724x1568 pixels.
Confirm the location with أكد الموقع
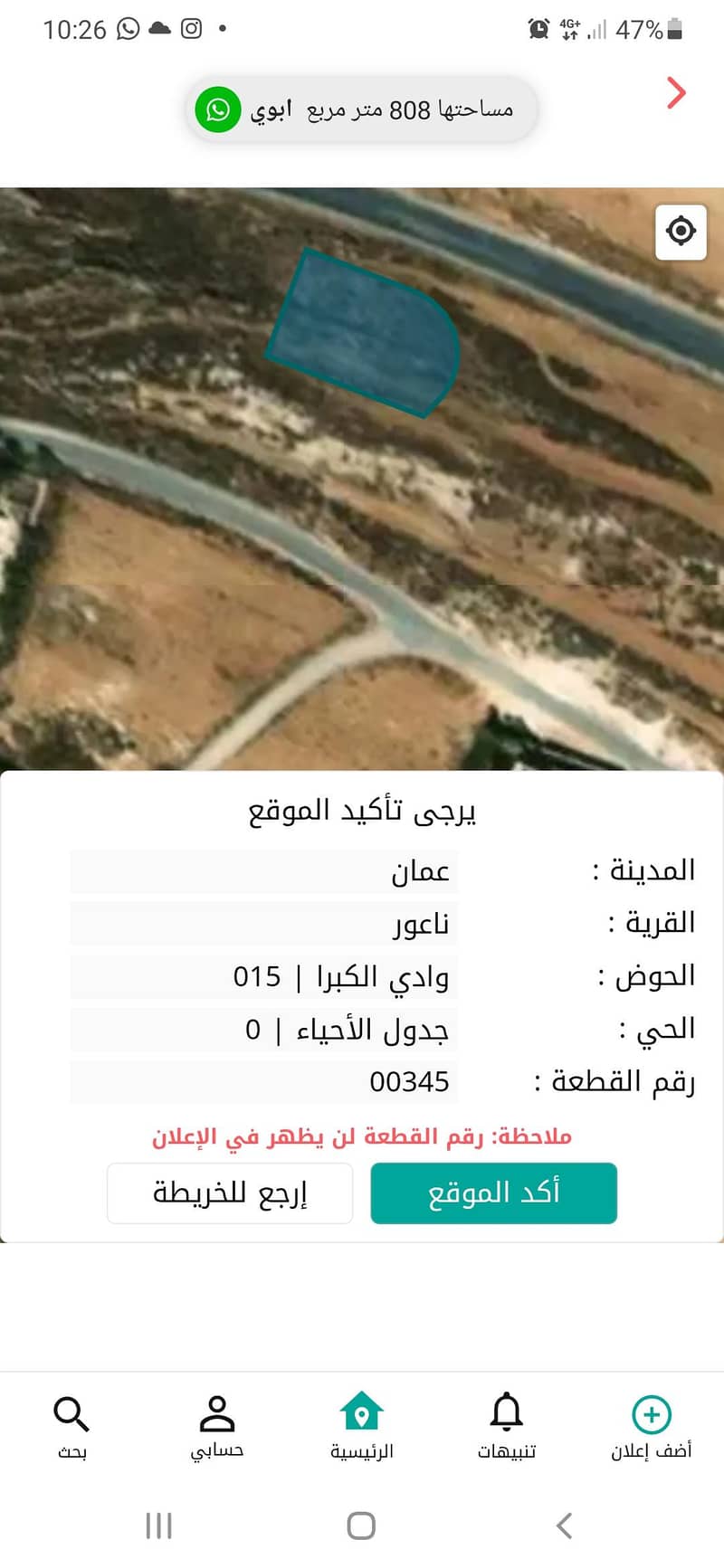click(493, 1193)
